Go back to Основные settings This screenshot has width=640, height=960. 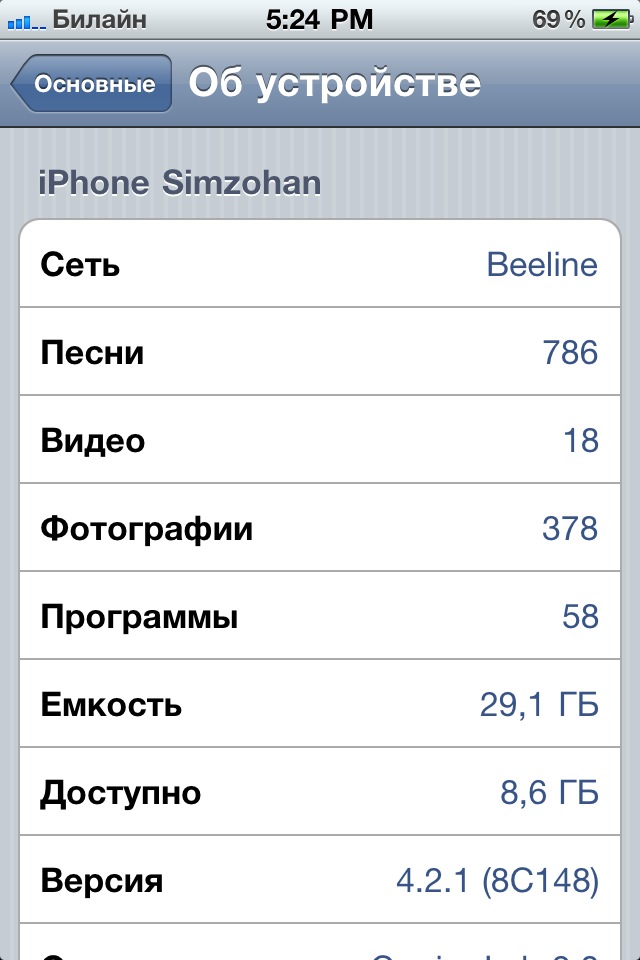tap(92, 84)
